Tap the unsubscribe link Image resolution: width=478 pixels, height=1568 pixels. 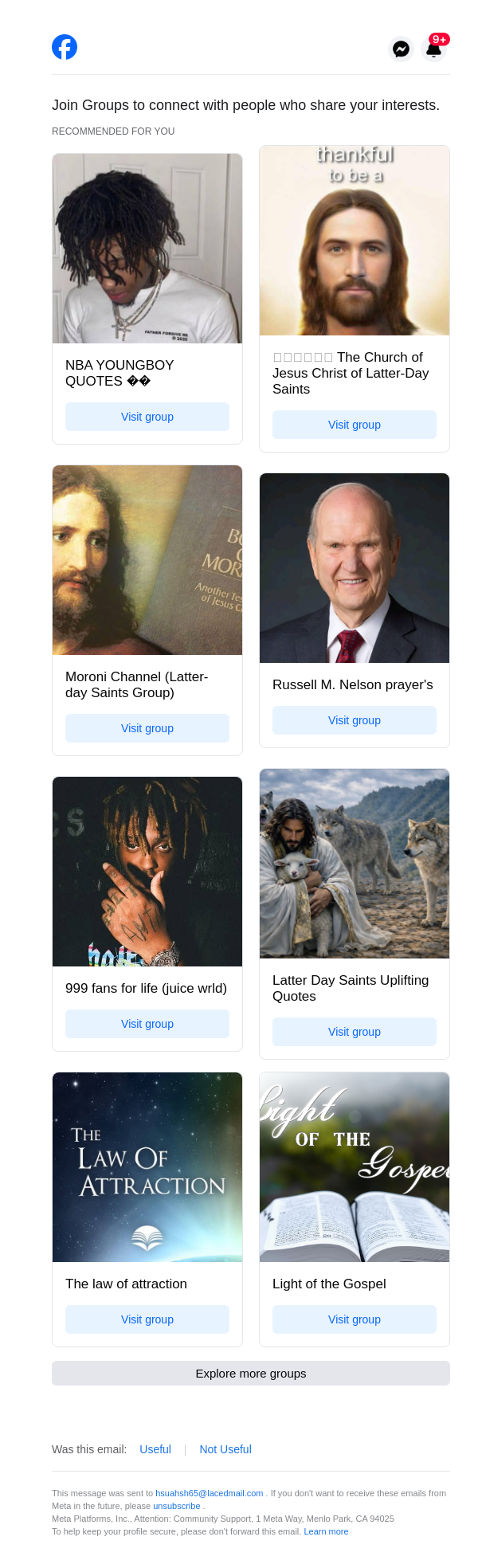click(x=177, y=1506)
